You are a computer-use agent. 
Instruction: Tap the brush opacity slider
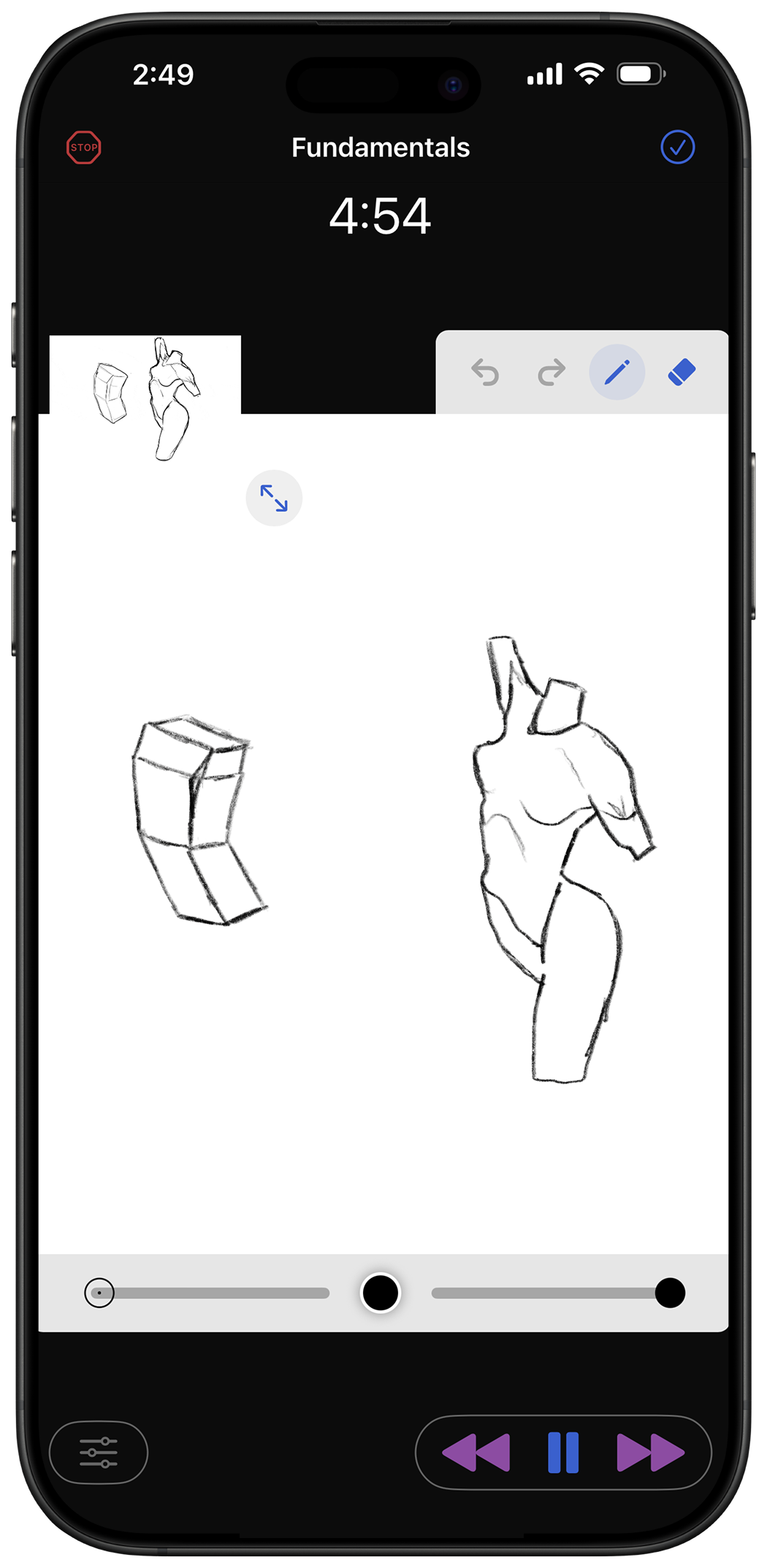pyautogui.click(x=548, y=1293)
